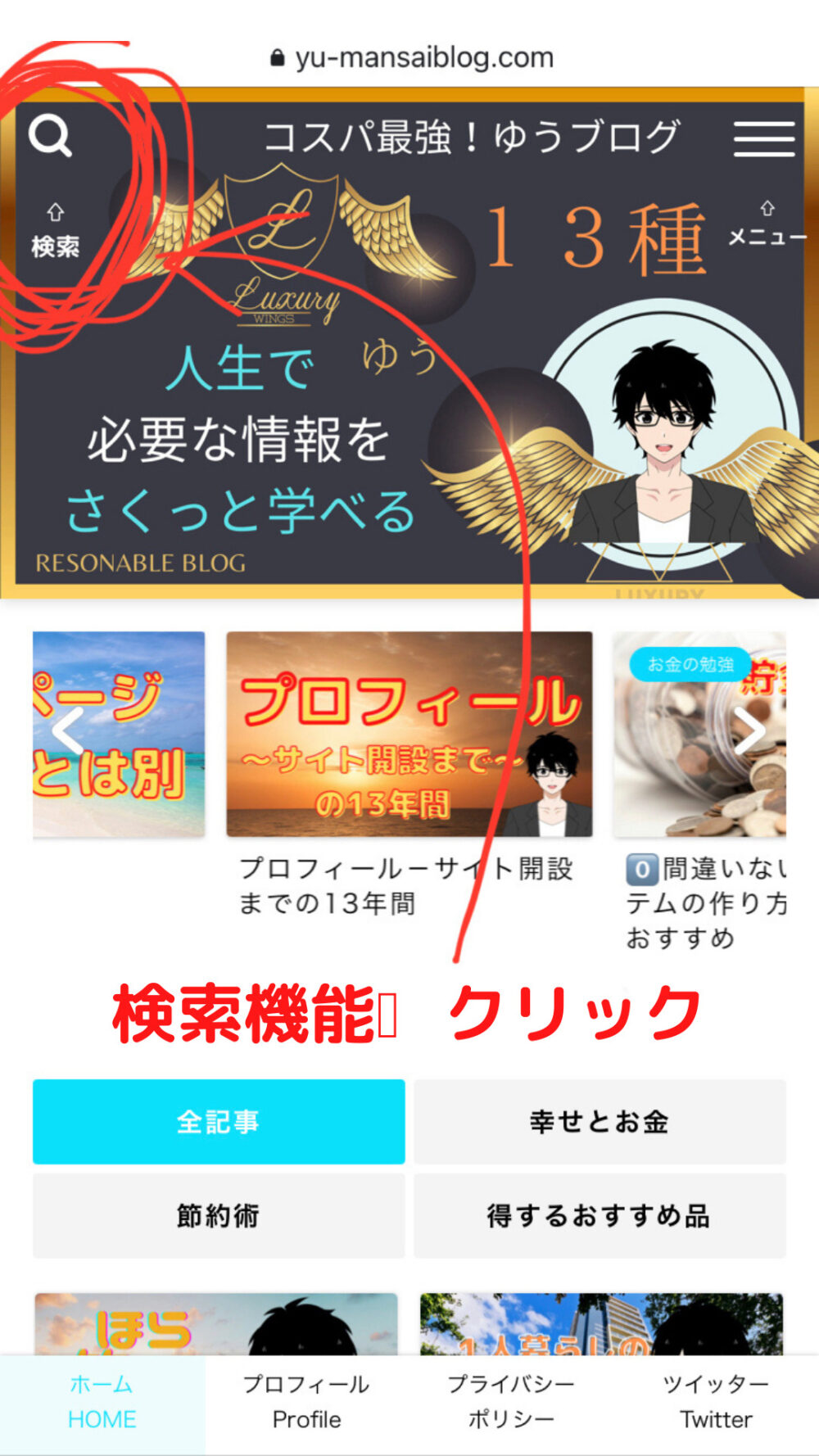Open プライバシーポリシー in footer
This screenshot has height=1456, width=819.
point(511,1402)
